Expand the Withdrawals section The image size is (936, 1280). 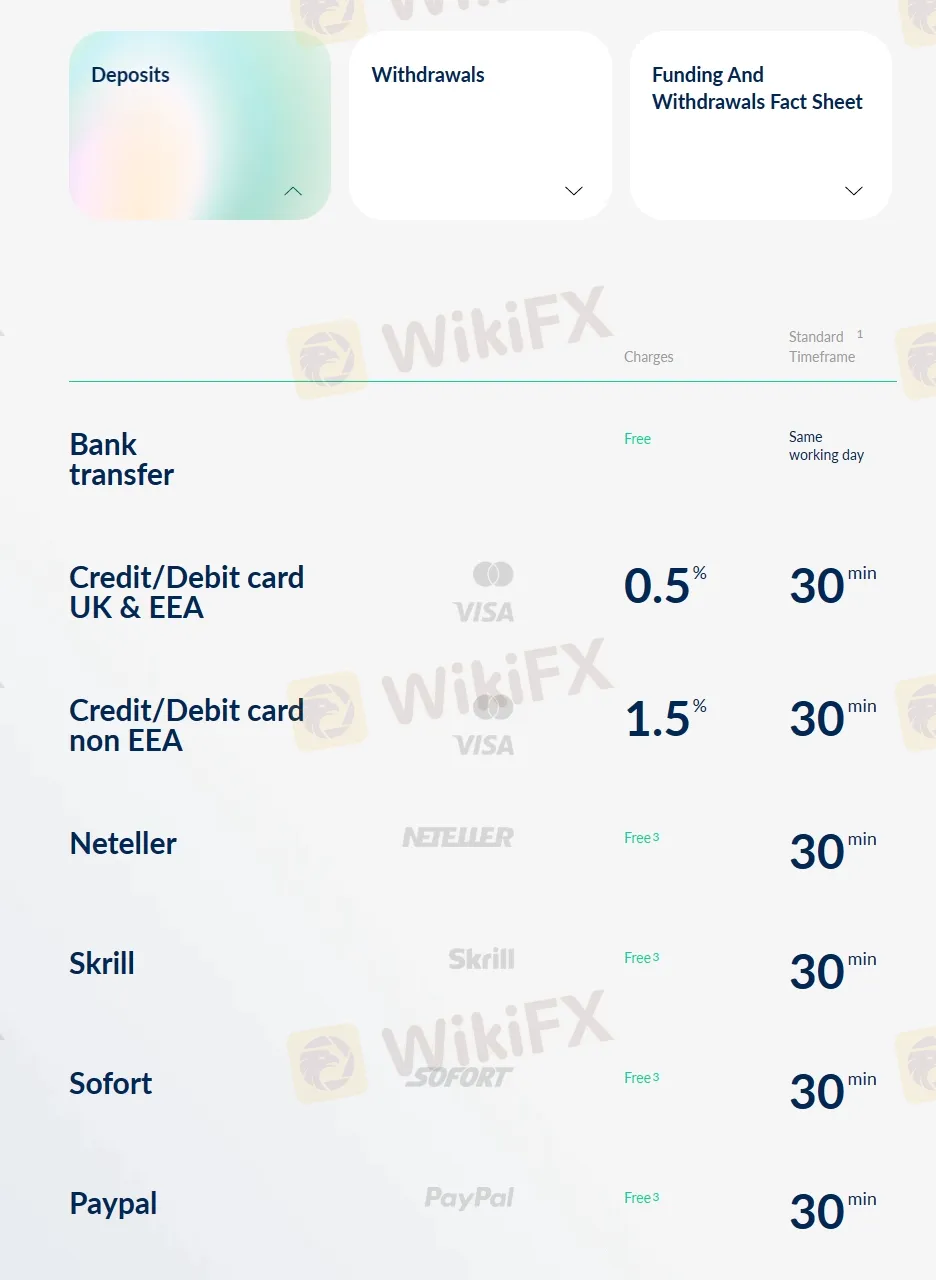573,191
